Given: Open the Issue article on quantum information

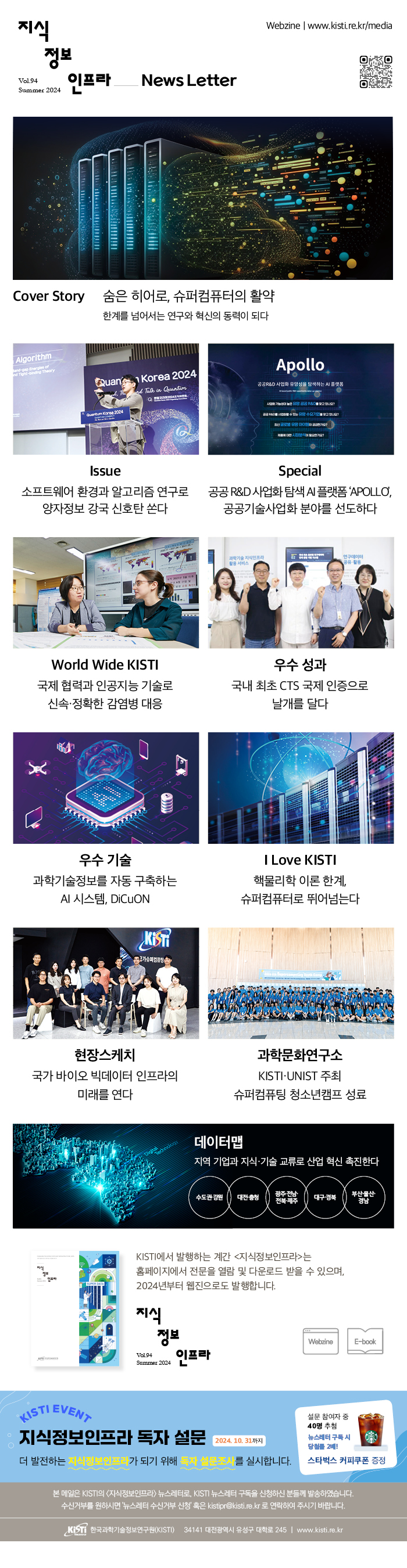Looking at the screenshot, I should point(105,400).
